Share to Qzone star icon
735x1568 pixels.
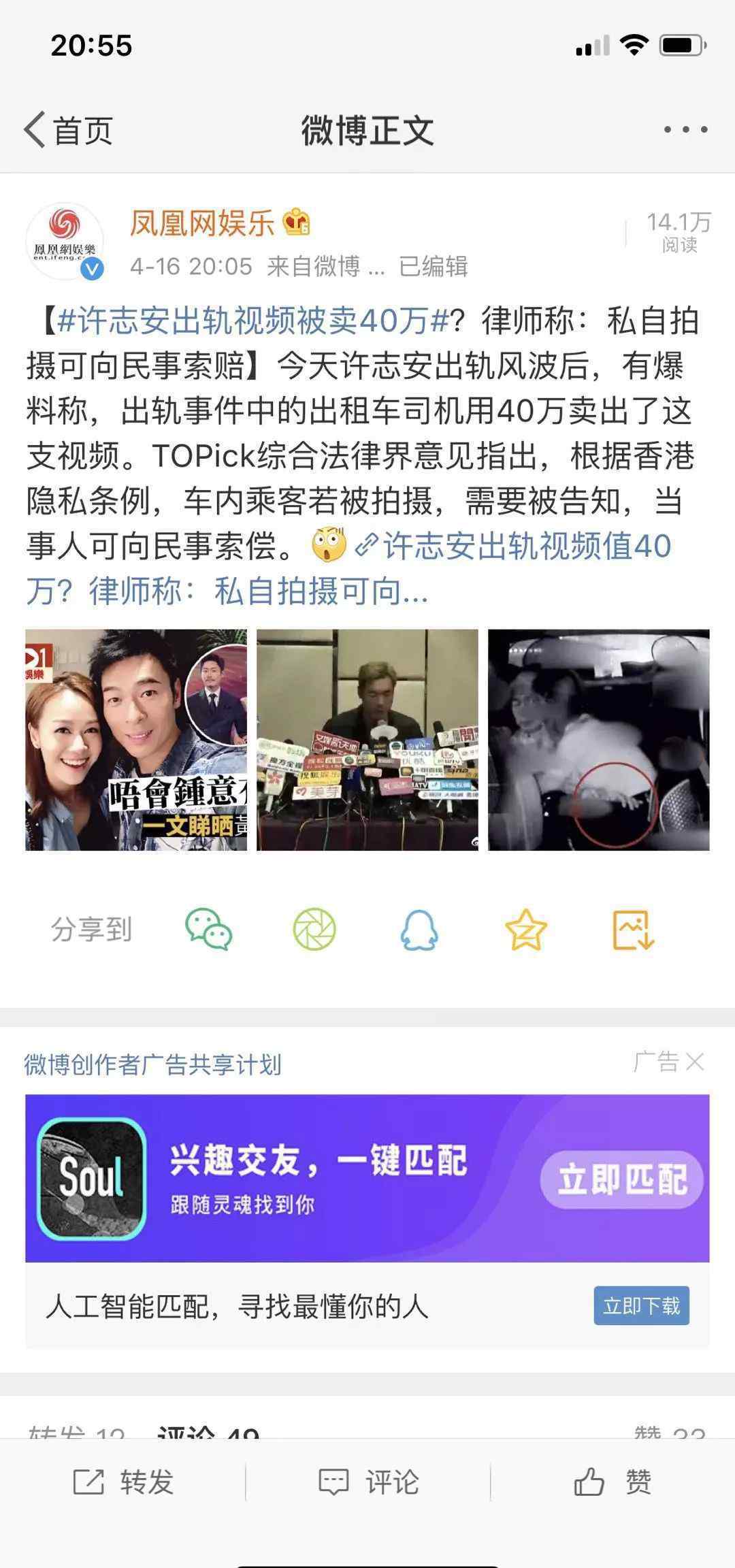(x=526, y=930)
